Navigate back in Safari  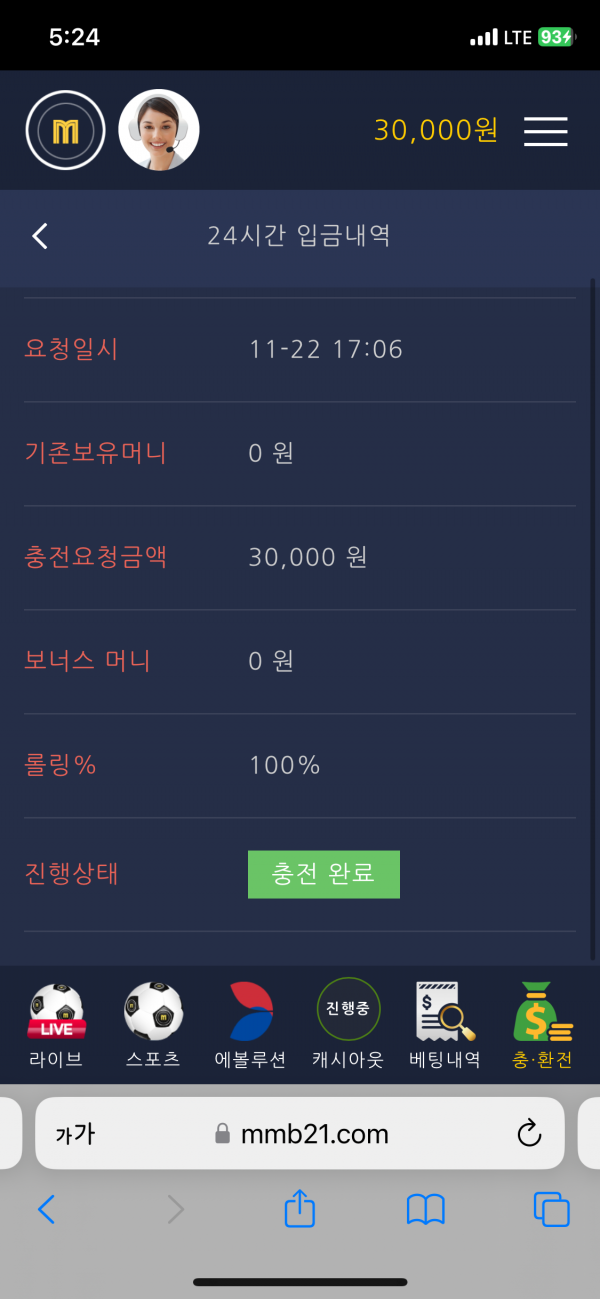tap(46, 1210)
